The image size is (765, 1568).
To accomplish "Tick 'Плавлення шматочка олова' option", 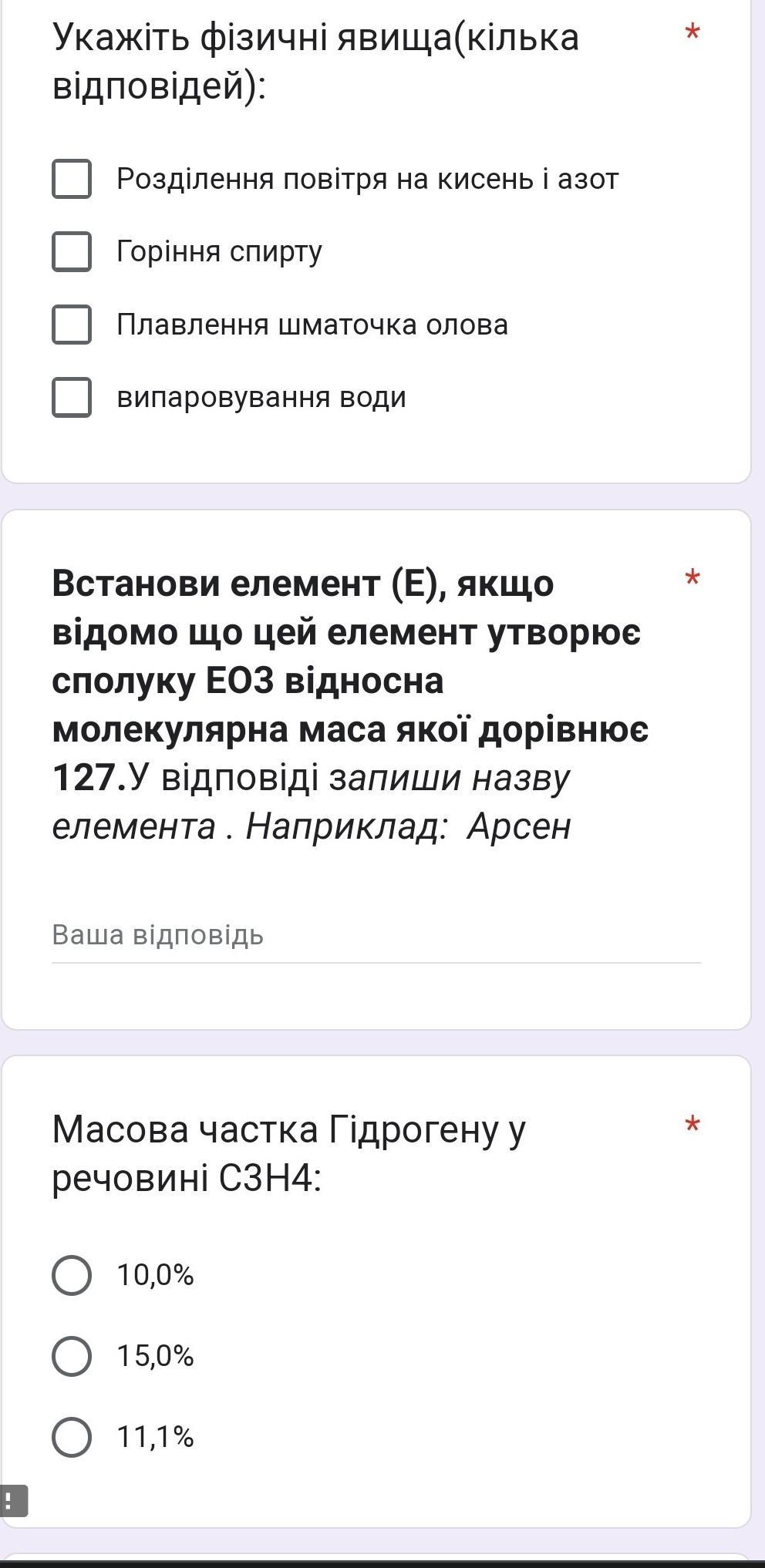I will [x=72, y=325].
